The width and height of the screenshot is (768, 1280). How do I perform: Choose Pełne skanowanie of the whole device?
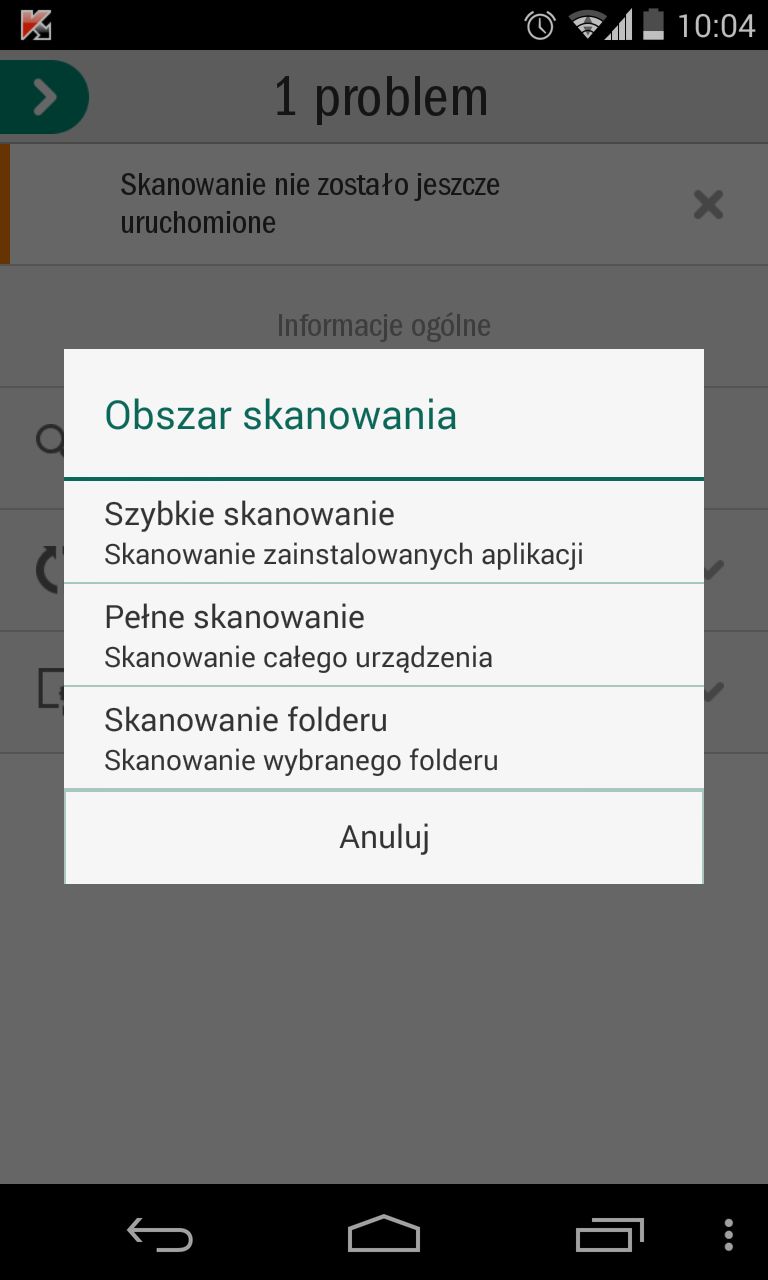tap(384, 635)
